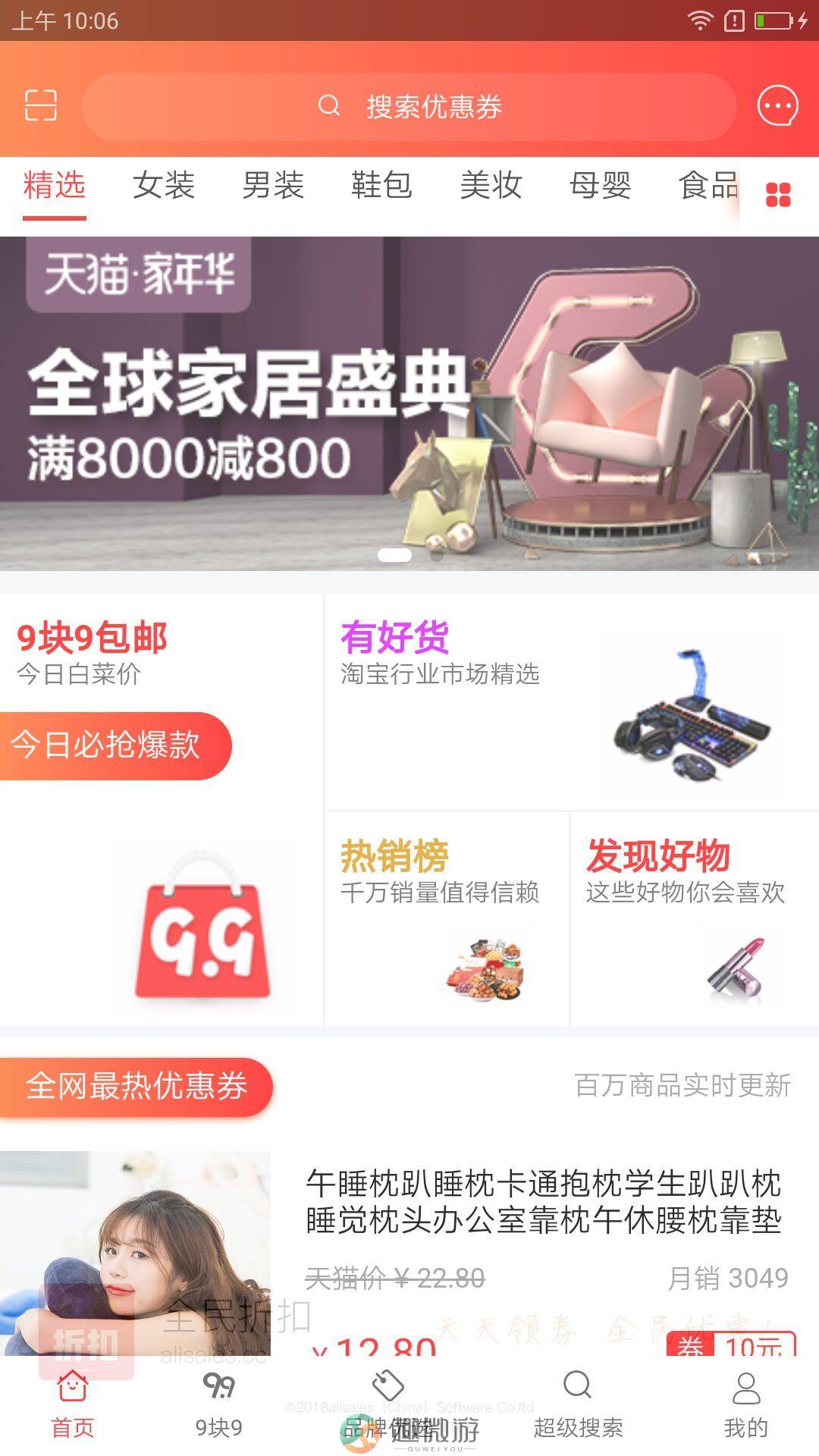
Task: Open the 有好货 tile
Action: pos(573,701)
